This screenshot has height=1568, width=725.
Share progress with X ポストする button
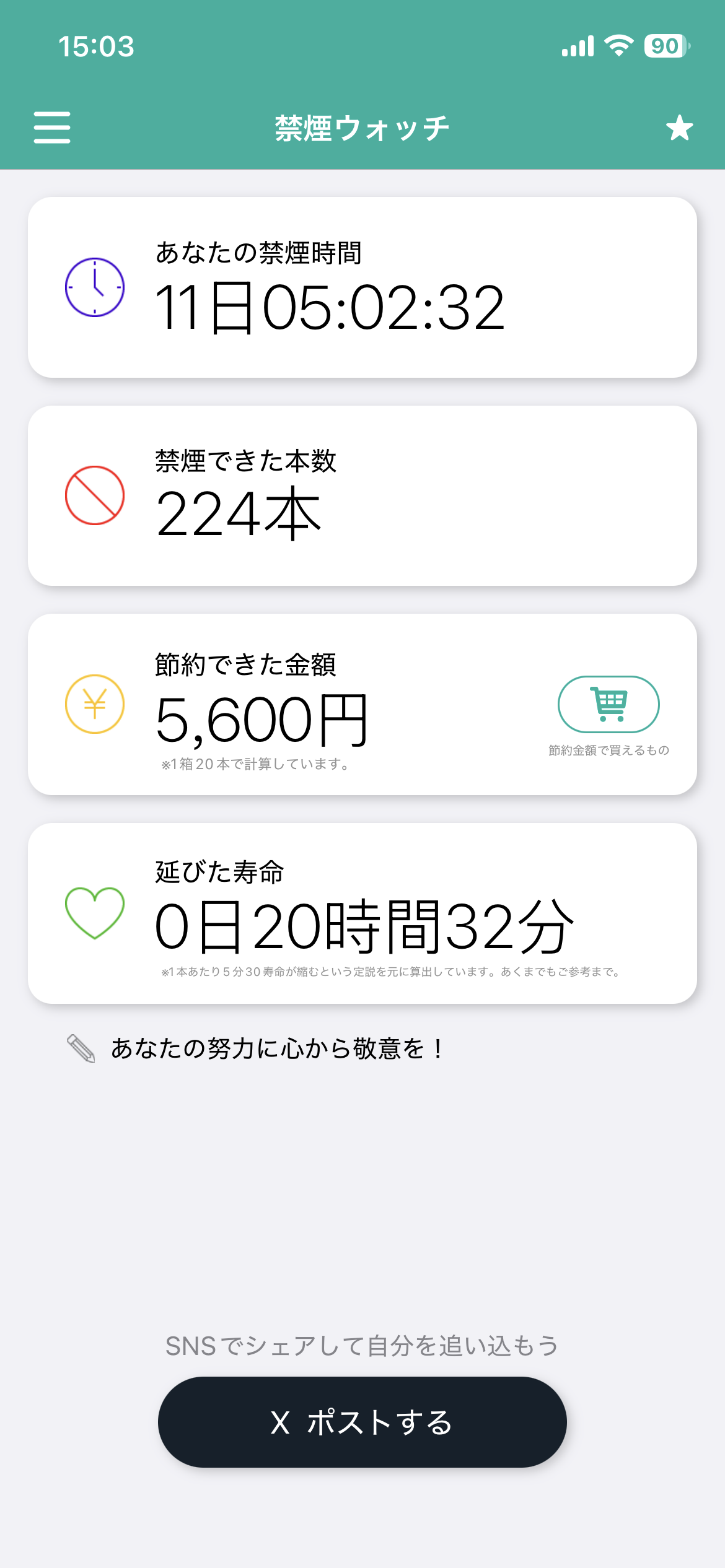[362, 1422]
